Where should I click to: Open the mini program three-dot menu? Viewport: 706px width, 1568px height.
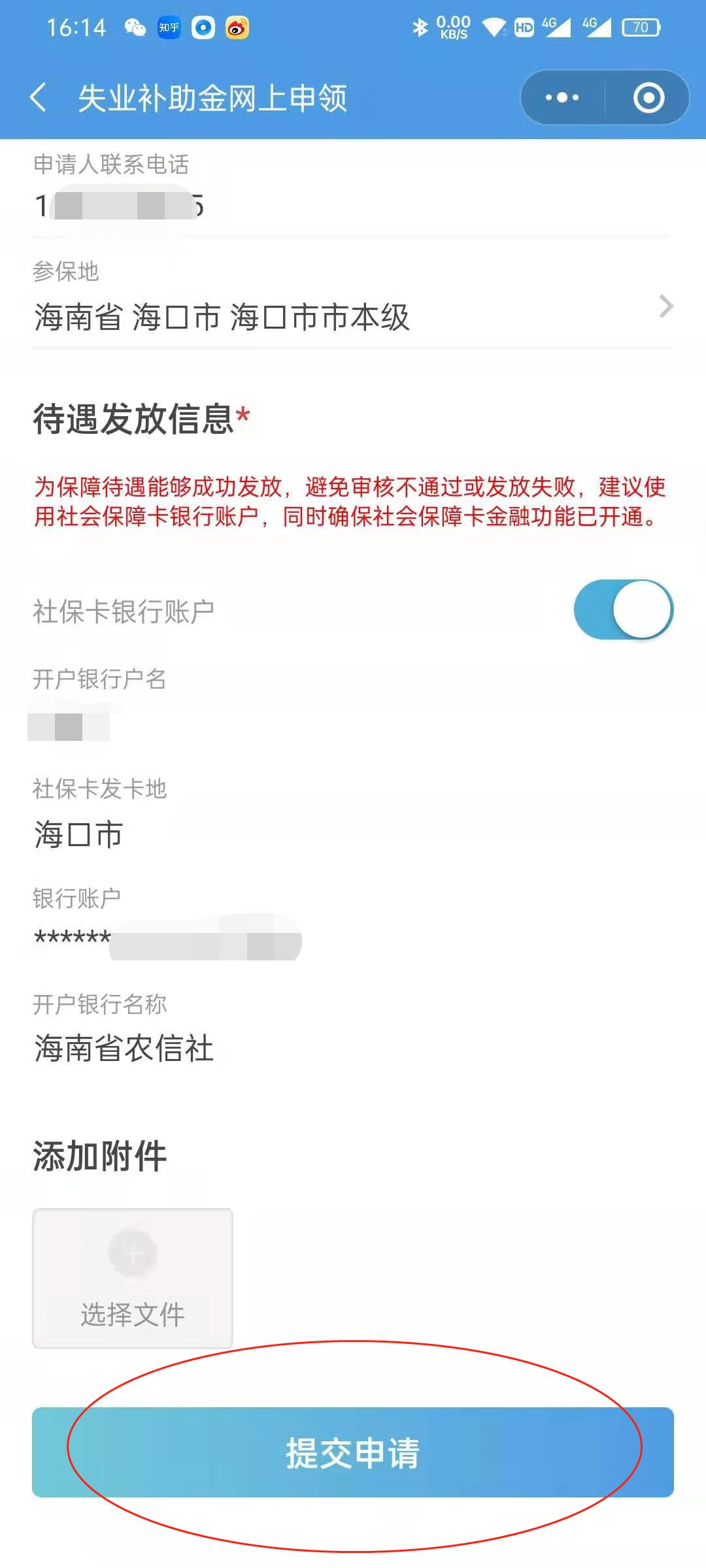[562, 98]
